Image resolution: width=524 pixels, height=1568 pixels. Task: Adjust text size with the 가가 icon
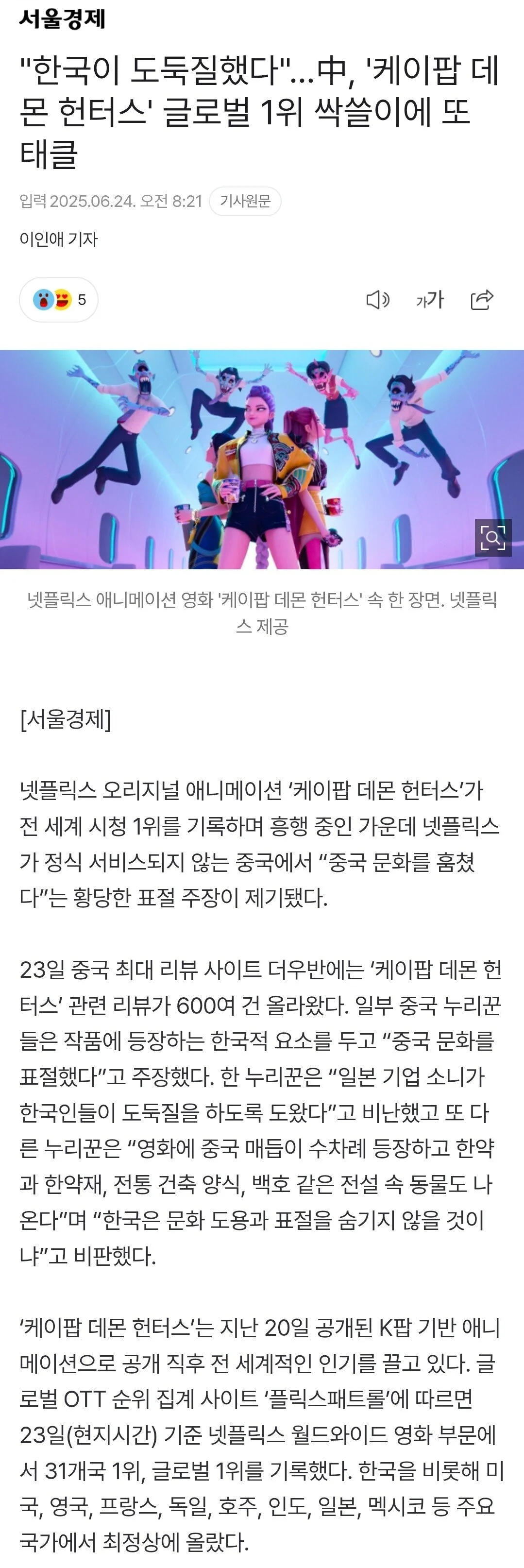[x=430, y=300]
